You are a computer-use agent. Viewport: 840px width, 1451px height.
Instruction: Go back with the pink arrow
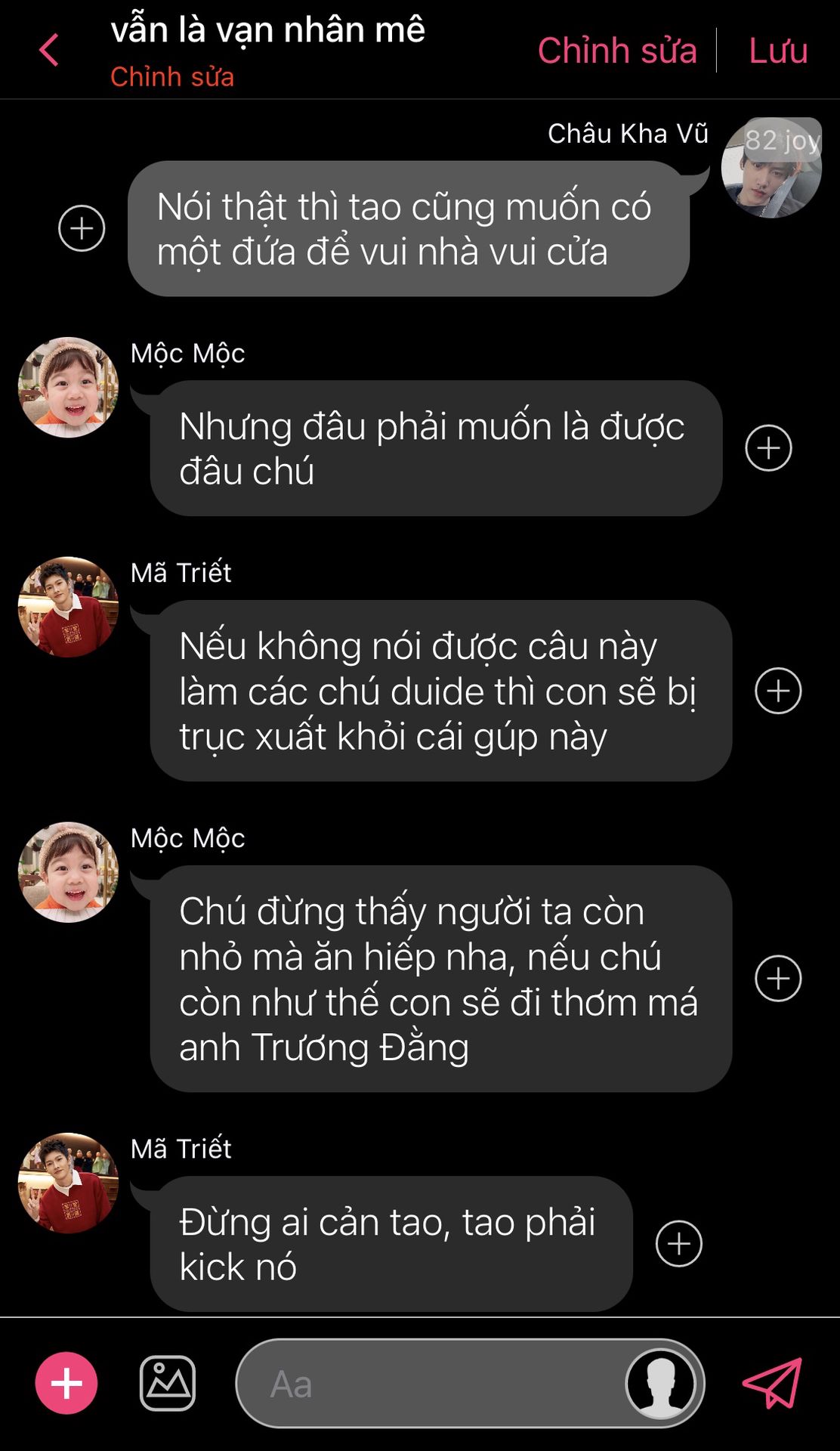[49, 50]
